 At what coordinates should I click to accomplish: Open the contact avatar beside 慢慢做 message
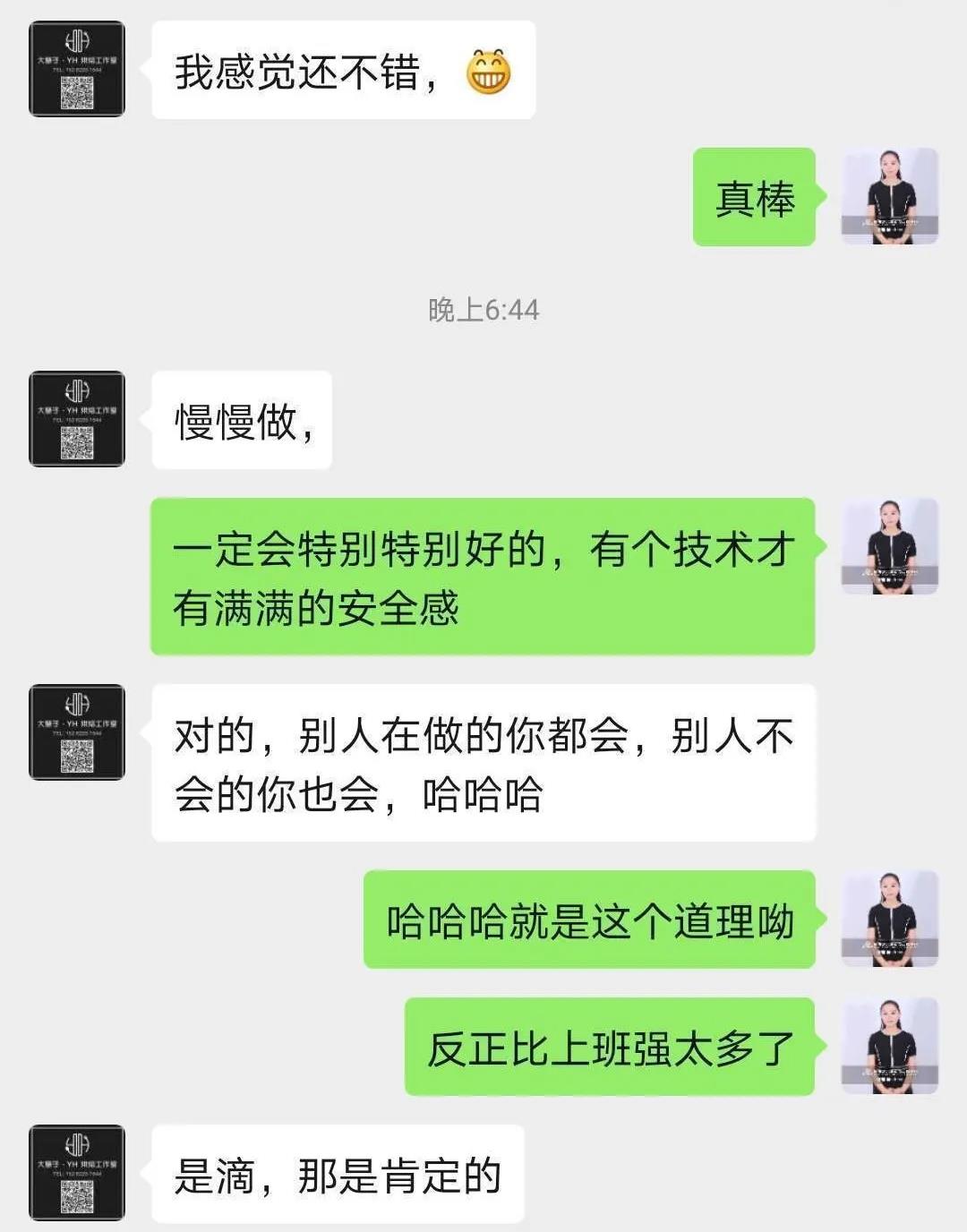click(x=77, y=419)
